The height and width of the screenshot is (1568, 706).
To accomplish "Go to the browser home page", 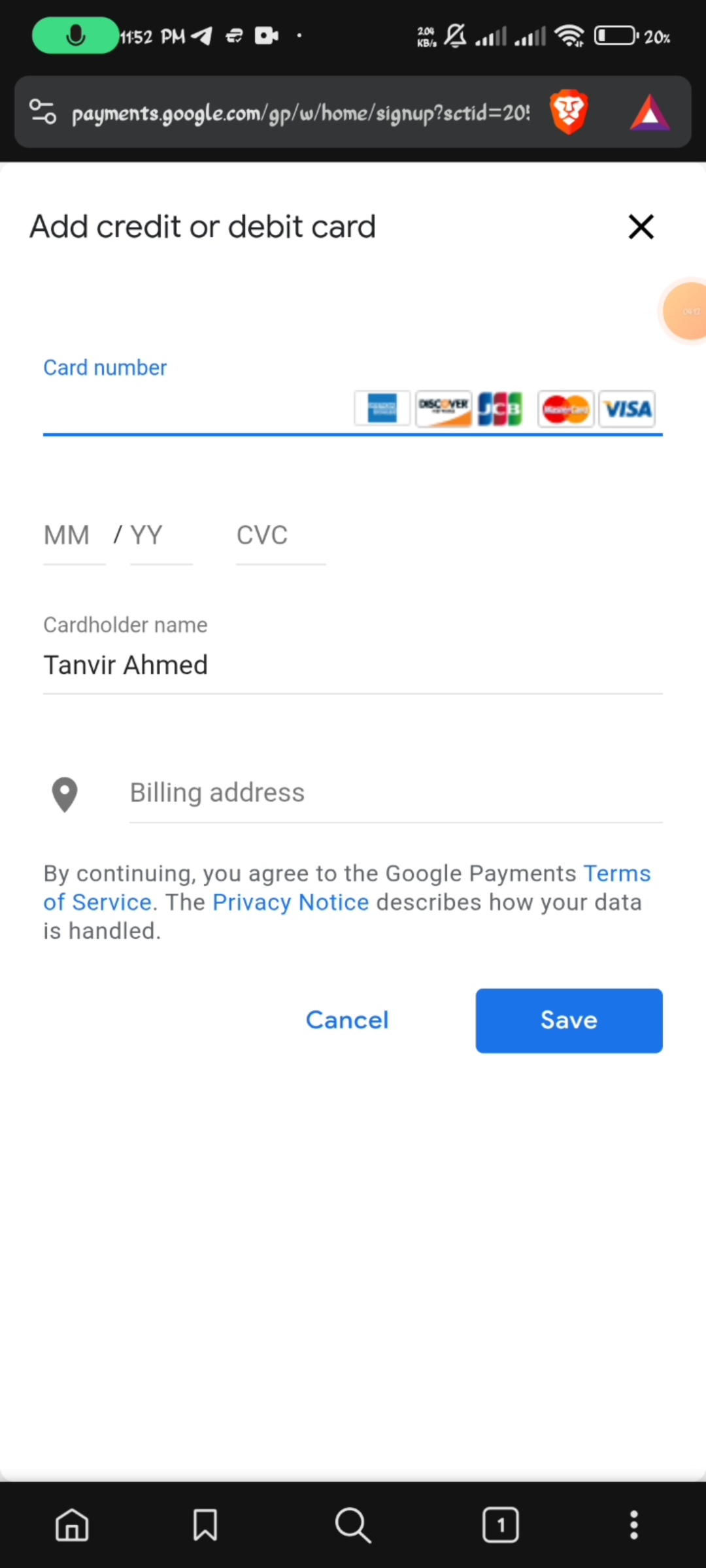I will (72, 1525).
